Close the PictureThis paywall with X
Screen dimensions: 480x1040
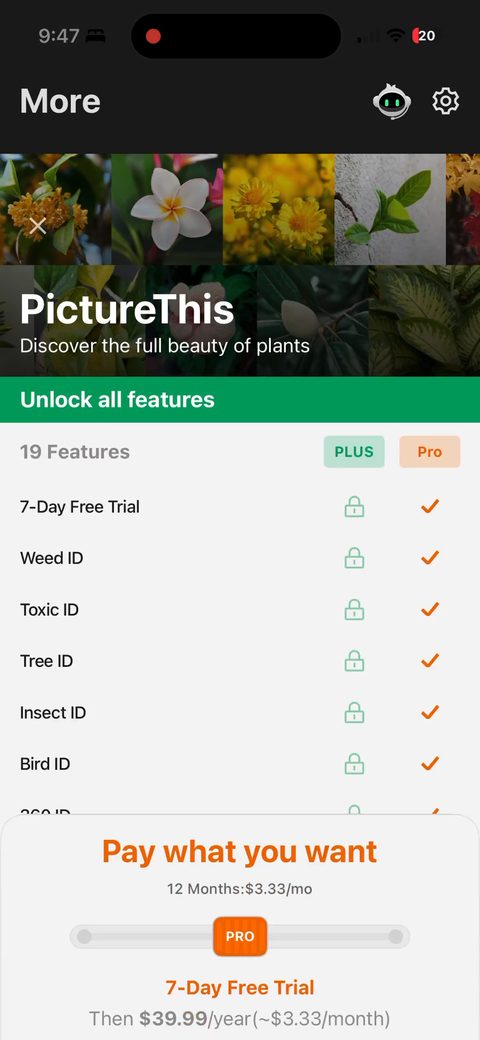(x=38, y=227)
